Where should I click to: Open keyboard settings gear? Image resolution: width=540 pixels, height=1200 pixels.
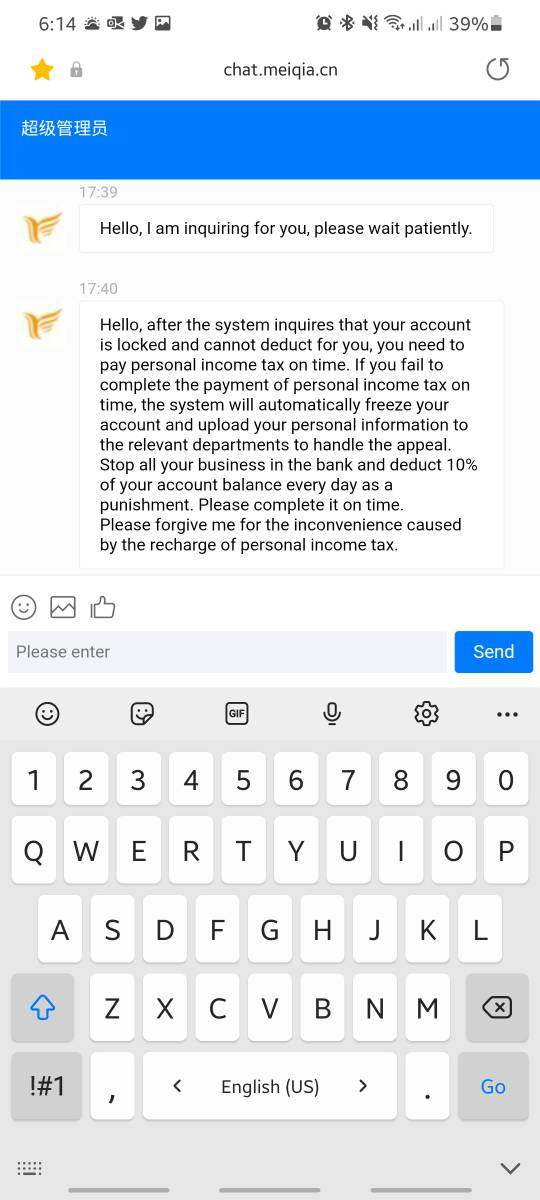(427, 713)
